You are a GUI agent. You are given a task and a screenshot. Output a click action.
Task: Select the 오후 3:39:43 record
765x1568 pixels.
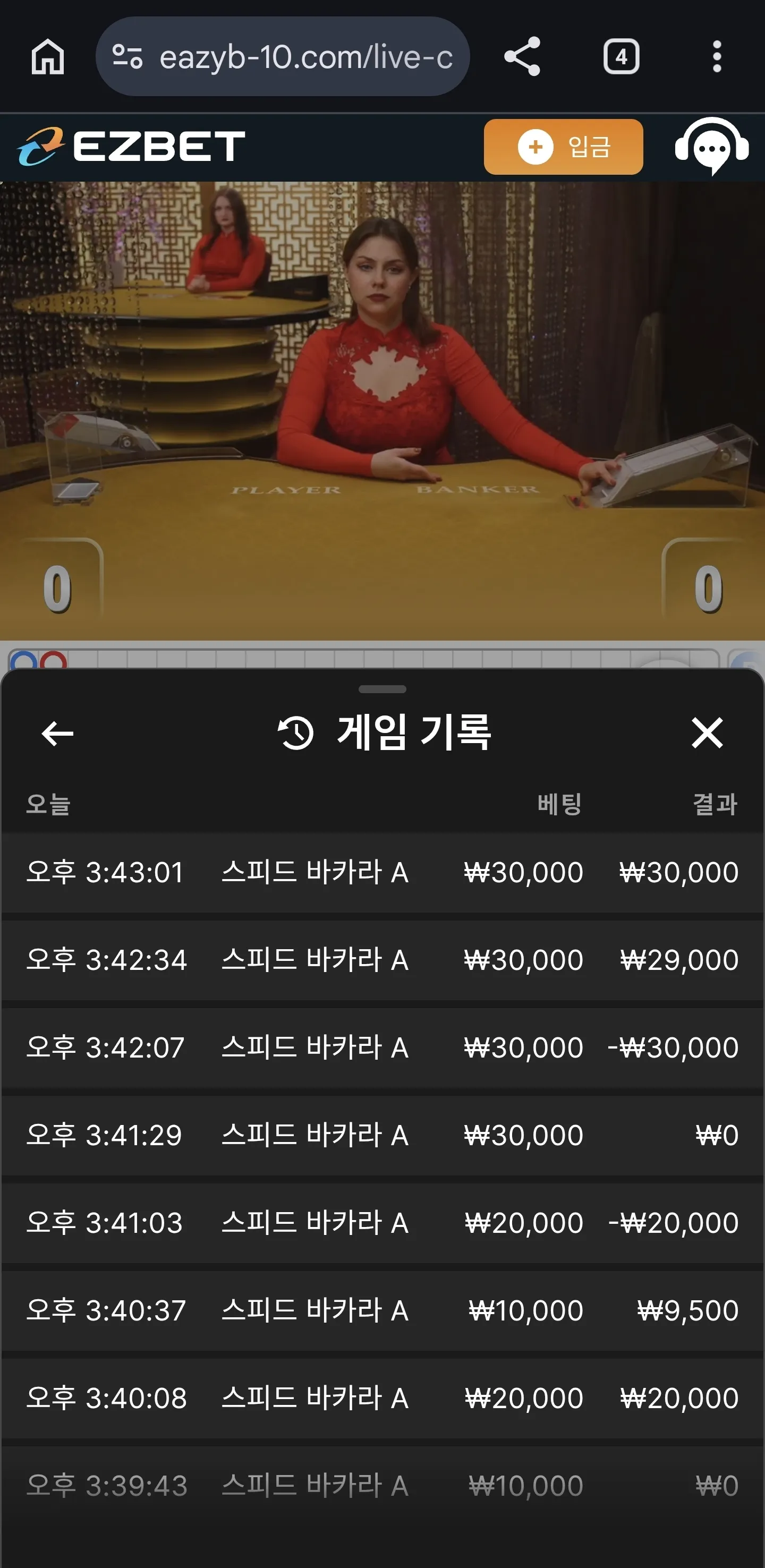point(382,1486)
